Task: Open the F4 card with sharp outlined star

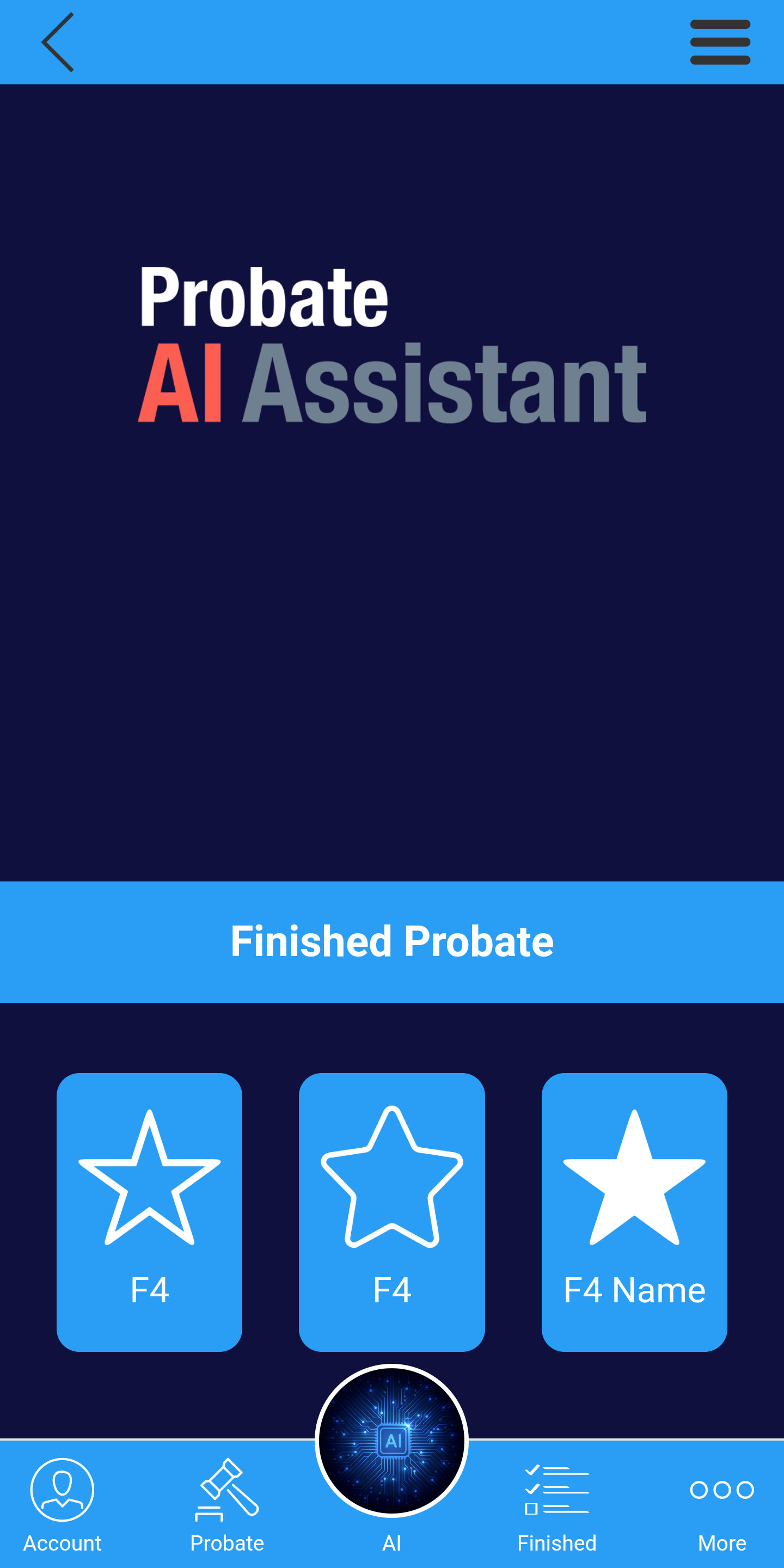Action: 149,1211
